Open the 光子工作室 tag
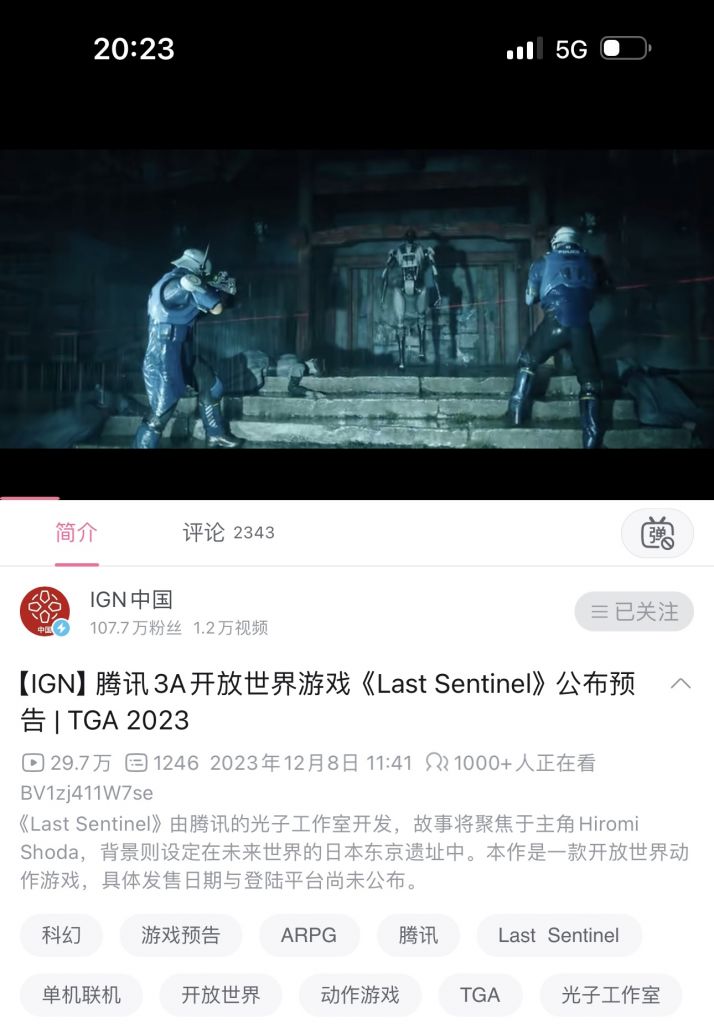This screenshot has width=714, height=1024. (610, 995)
